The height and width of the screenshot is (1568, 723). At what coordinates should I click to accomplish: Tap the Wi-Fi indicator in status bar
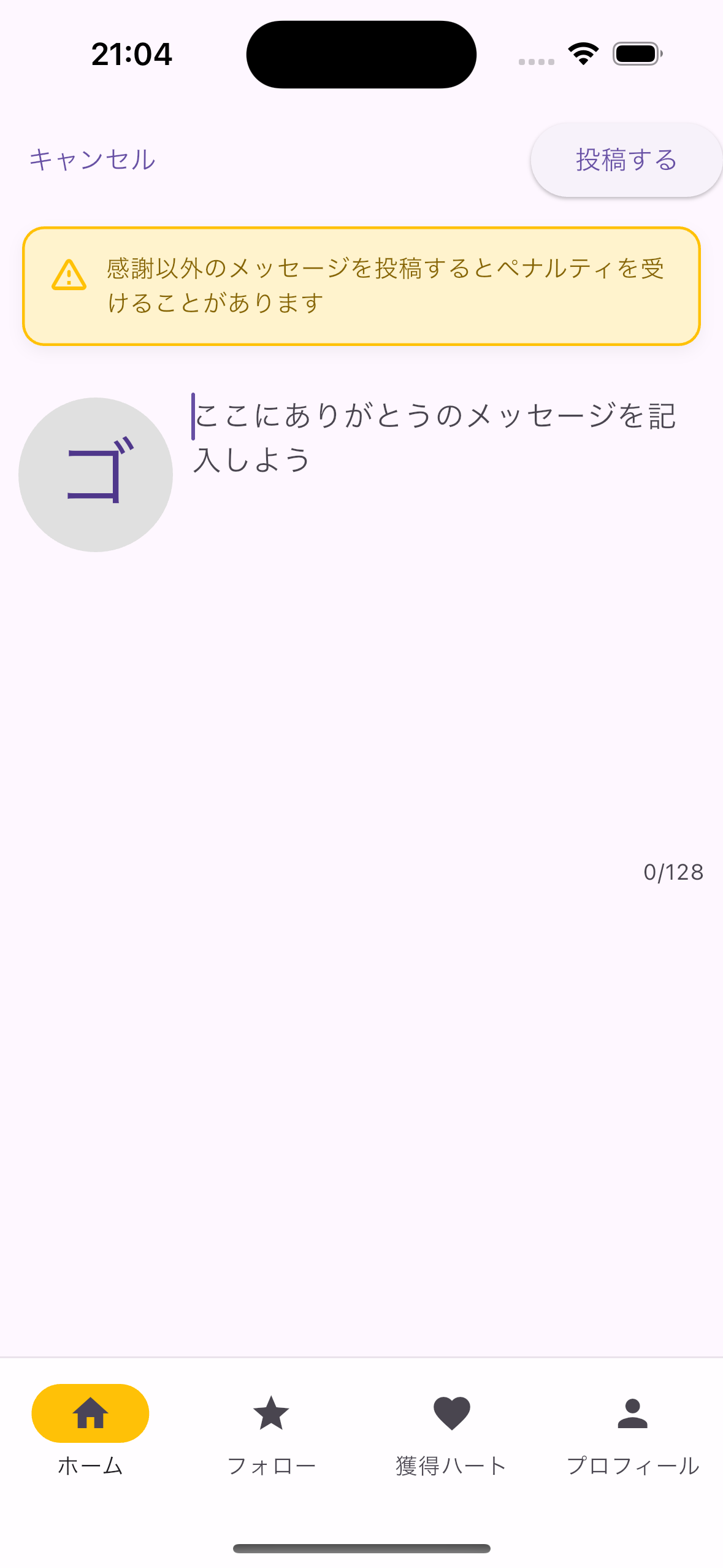(583, 54)
